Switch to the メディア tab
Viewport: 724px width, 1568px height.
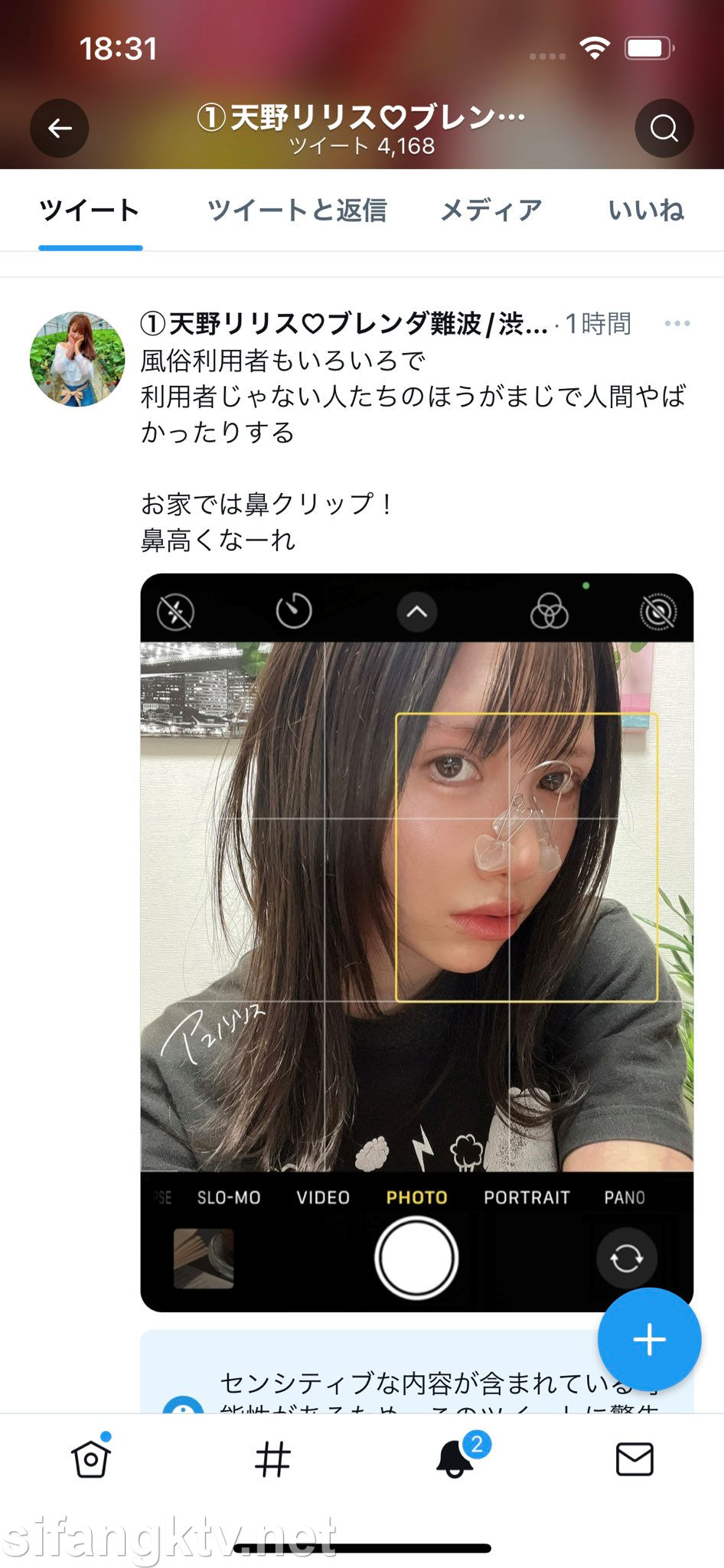click(491, 210)
